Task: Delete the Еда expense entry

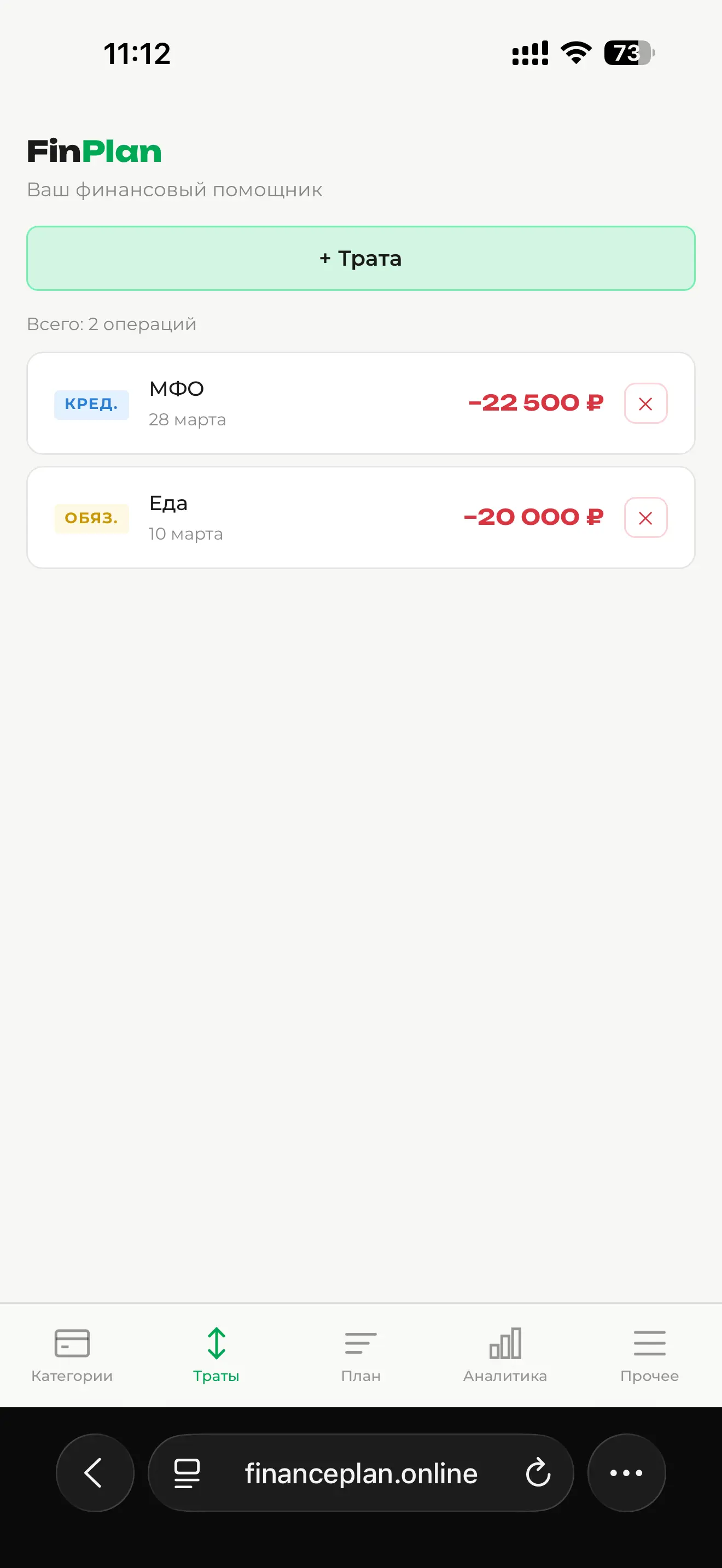Action: pos(645,517)
